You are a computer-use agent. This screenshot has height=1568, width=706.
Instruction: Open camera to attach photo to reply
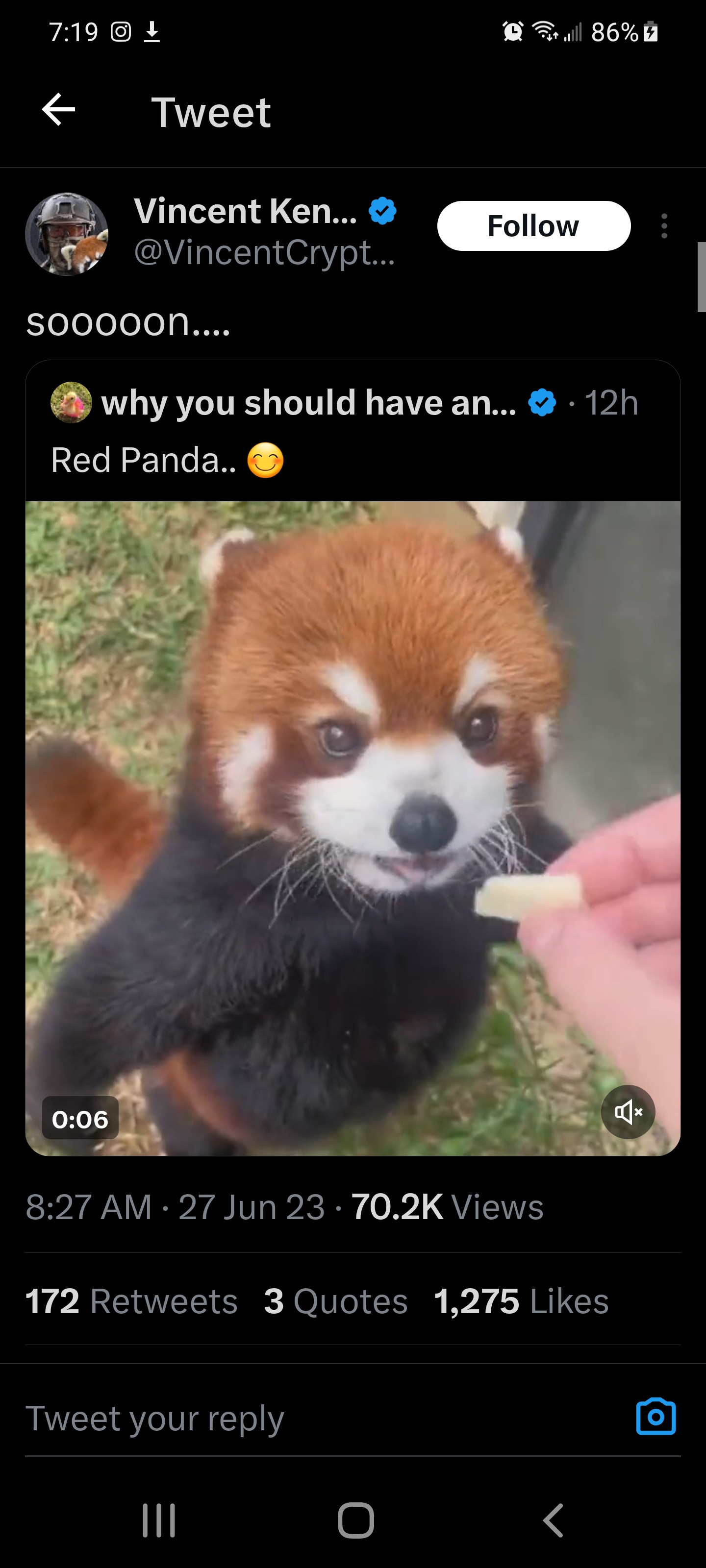click(656, 1417)
